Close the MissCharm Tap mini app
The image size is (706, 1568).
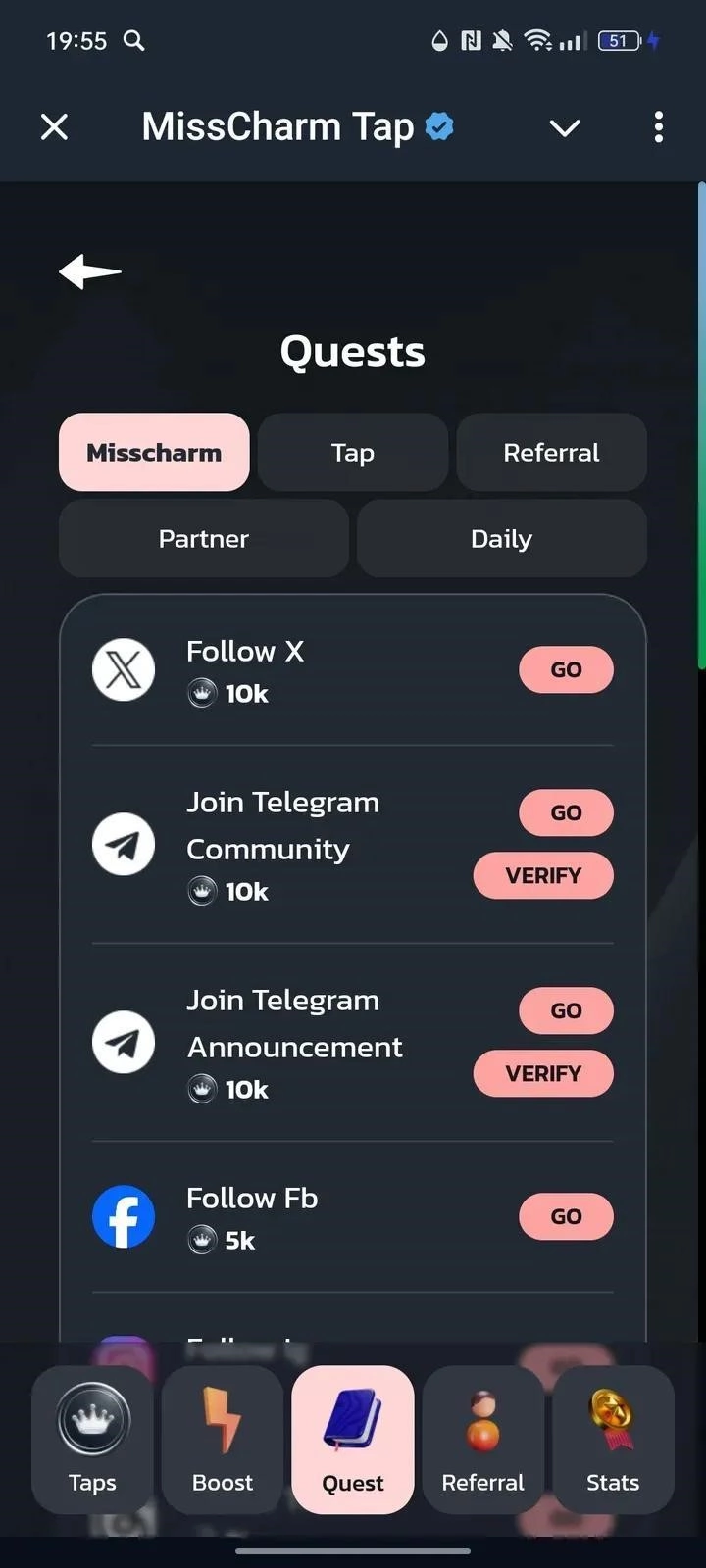(x=55, y=126)
